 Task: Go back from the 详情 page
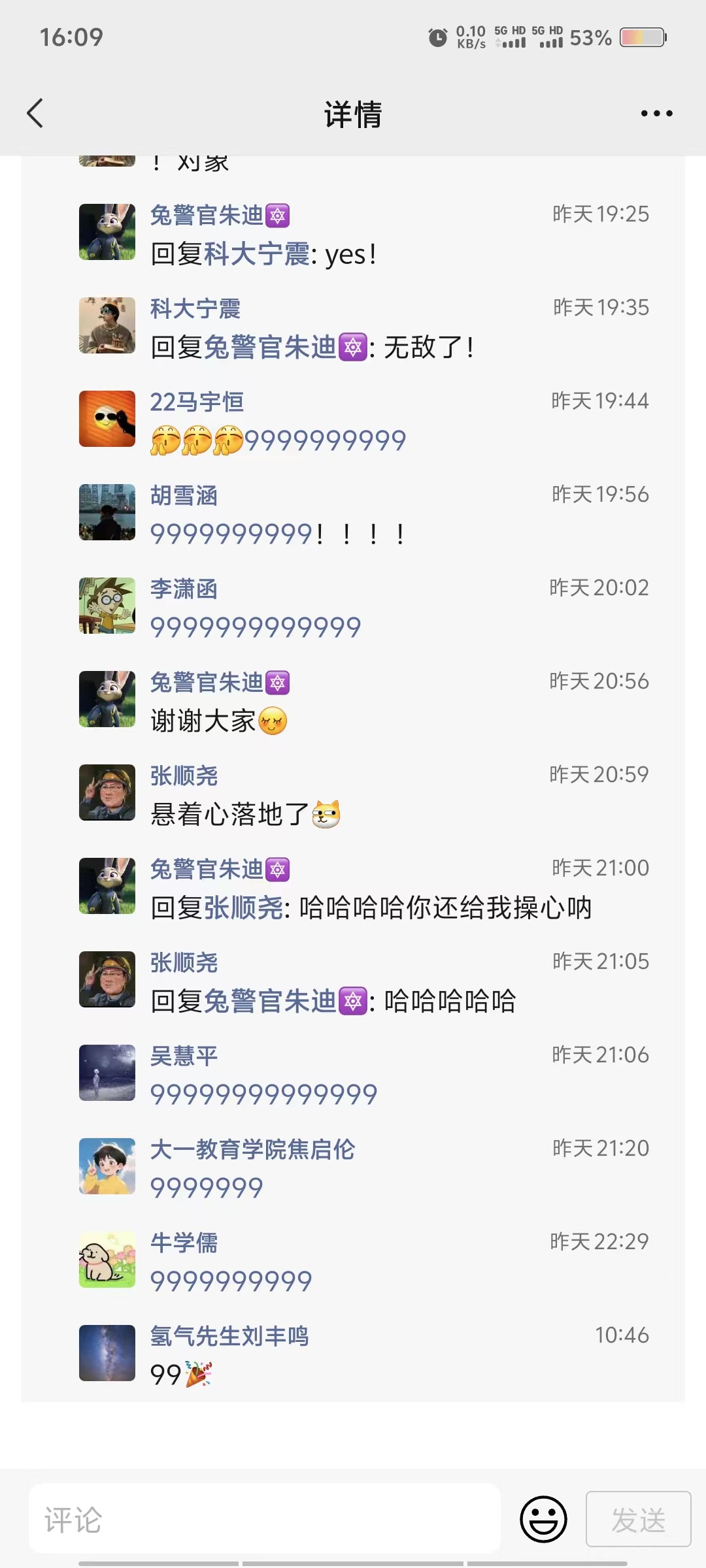tap(35, 114)
